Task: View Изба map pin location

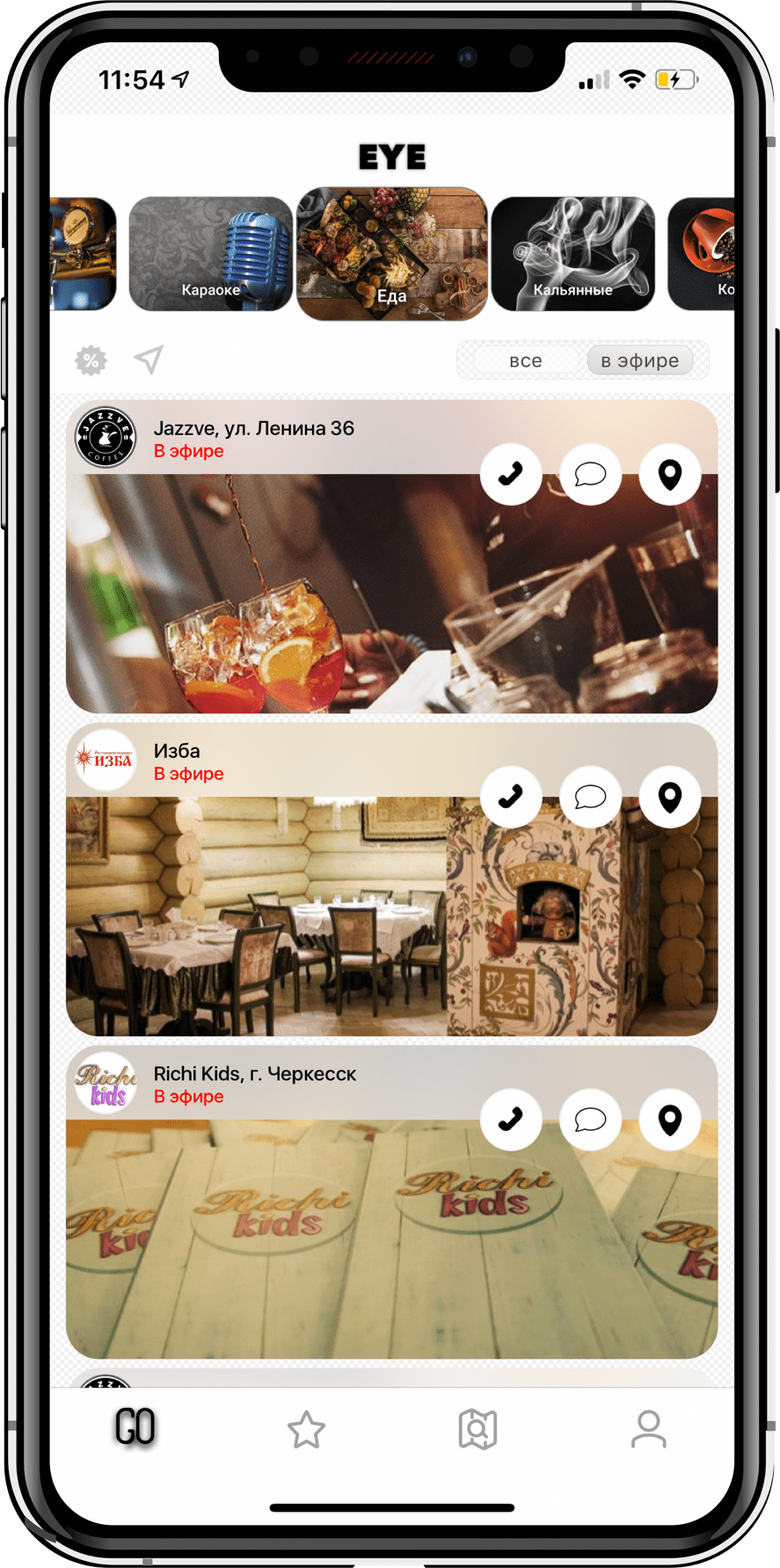Action: click(x=670, y=798)
